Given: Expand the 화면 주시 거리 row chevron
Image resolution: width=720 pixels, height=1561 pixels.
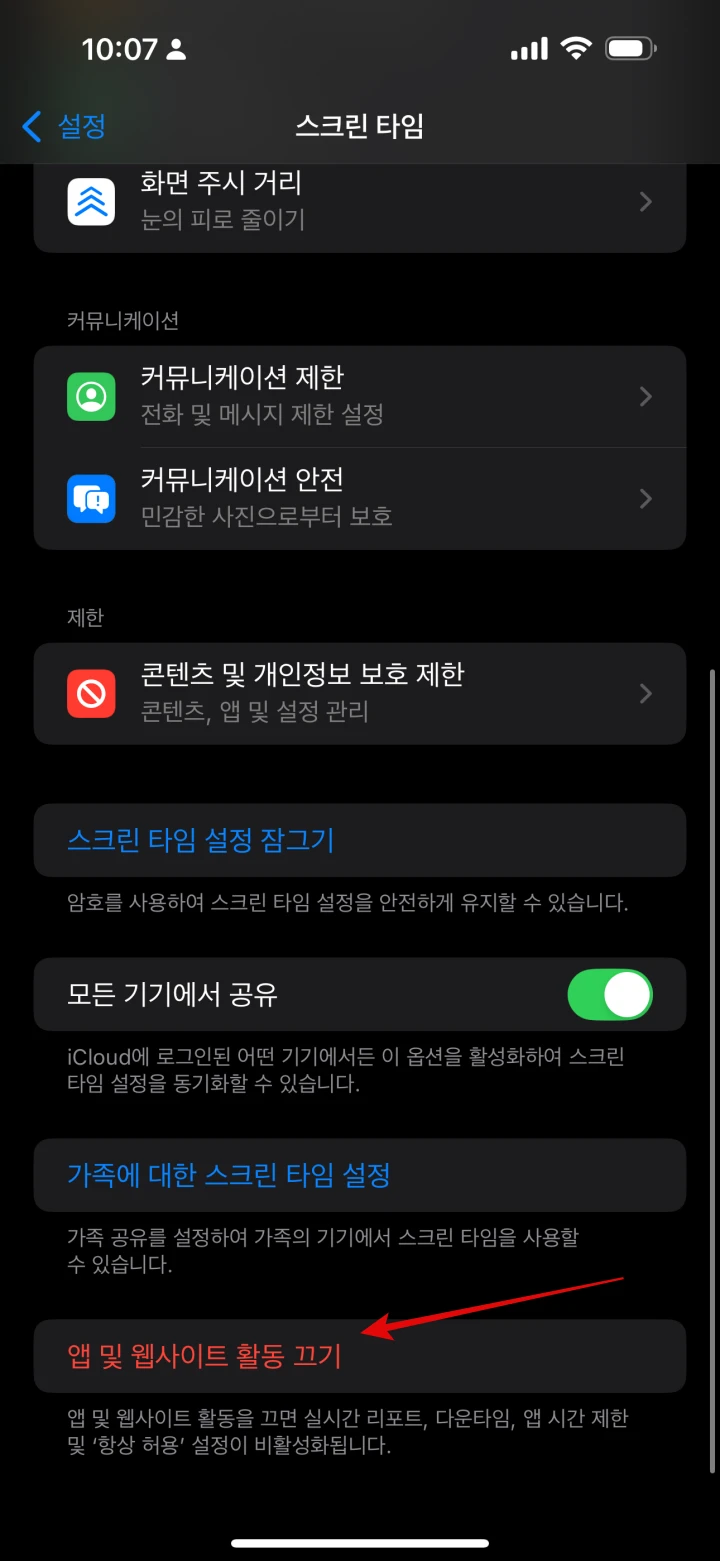Looking at the screenshot, I should [x=646, y=201].
